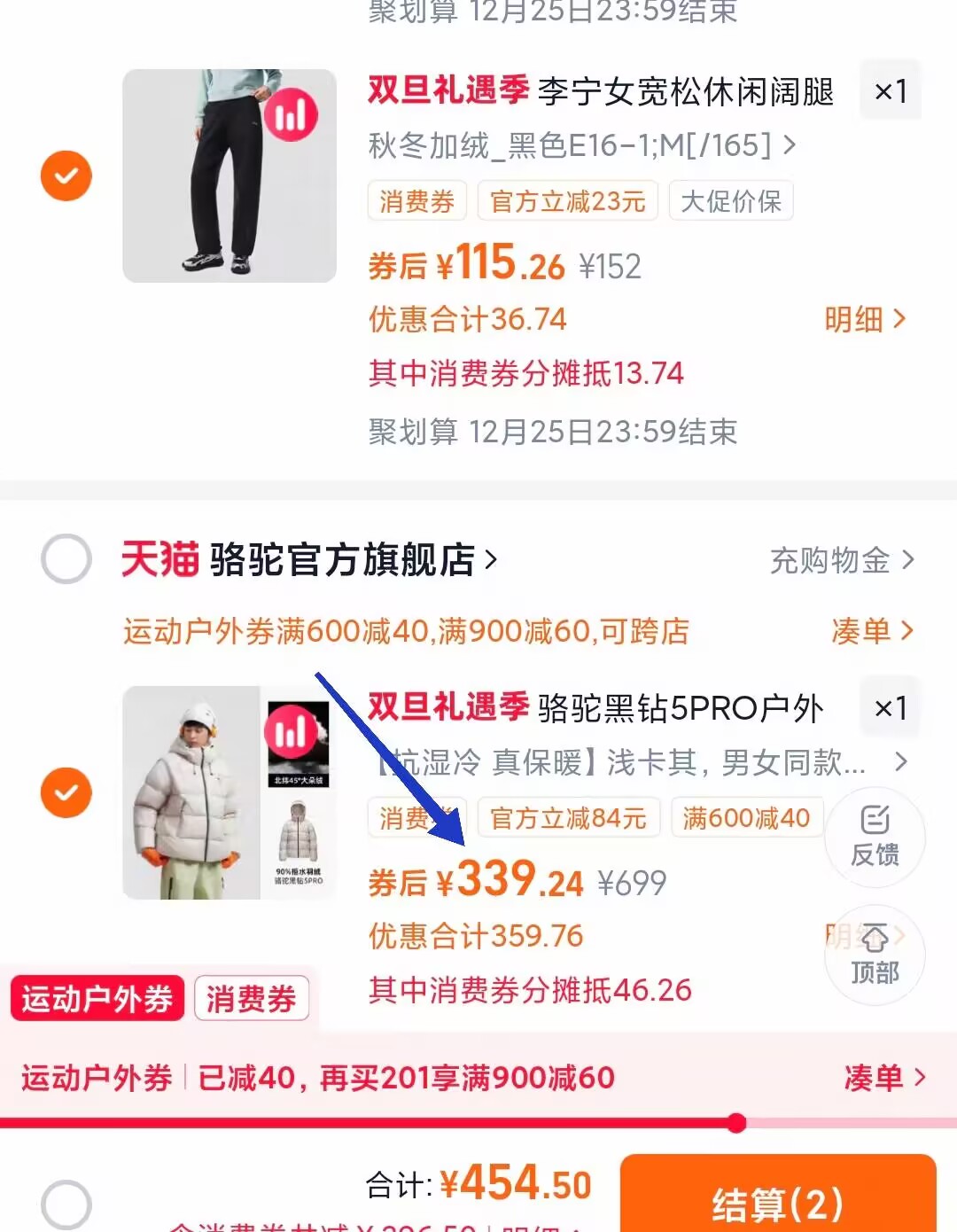Open the Li-Ning SKU selector 黑色E16-1;M[/165]
957x1232 pixels.
(576, 144)
